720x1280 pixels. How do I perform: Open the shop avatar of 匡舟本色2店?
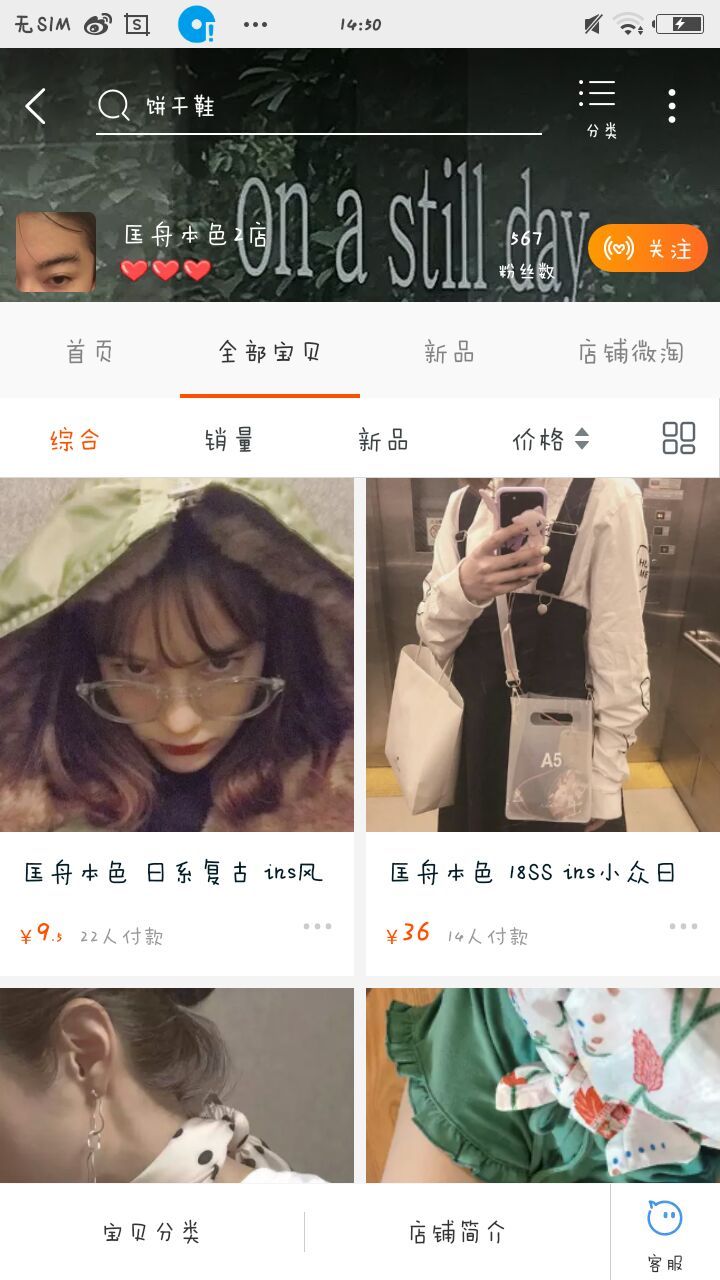tap(56, 252)
